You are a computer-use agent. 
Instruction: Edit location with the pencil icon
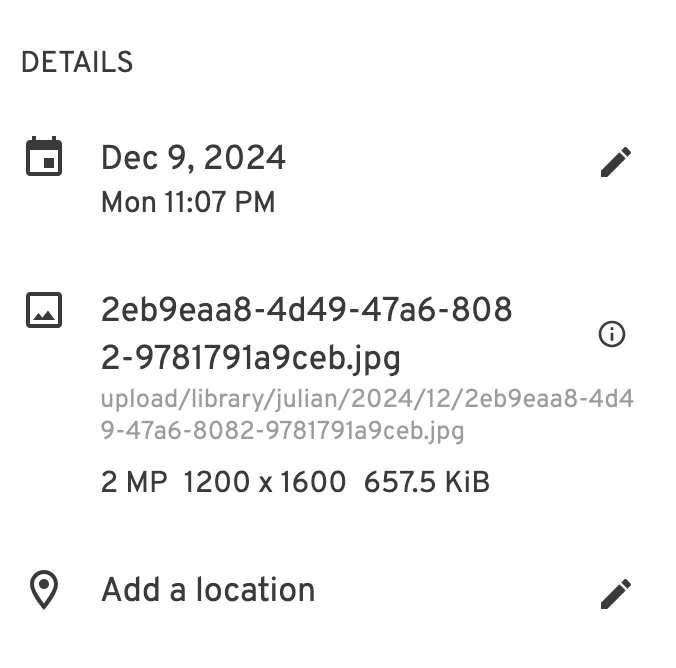tap(616, 593)
